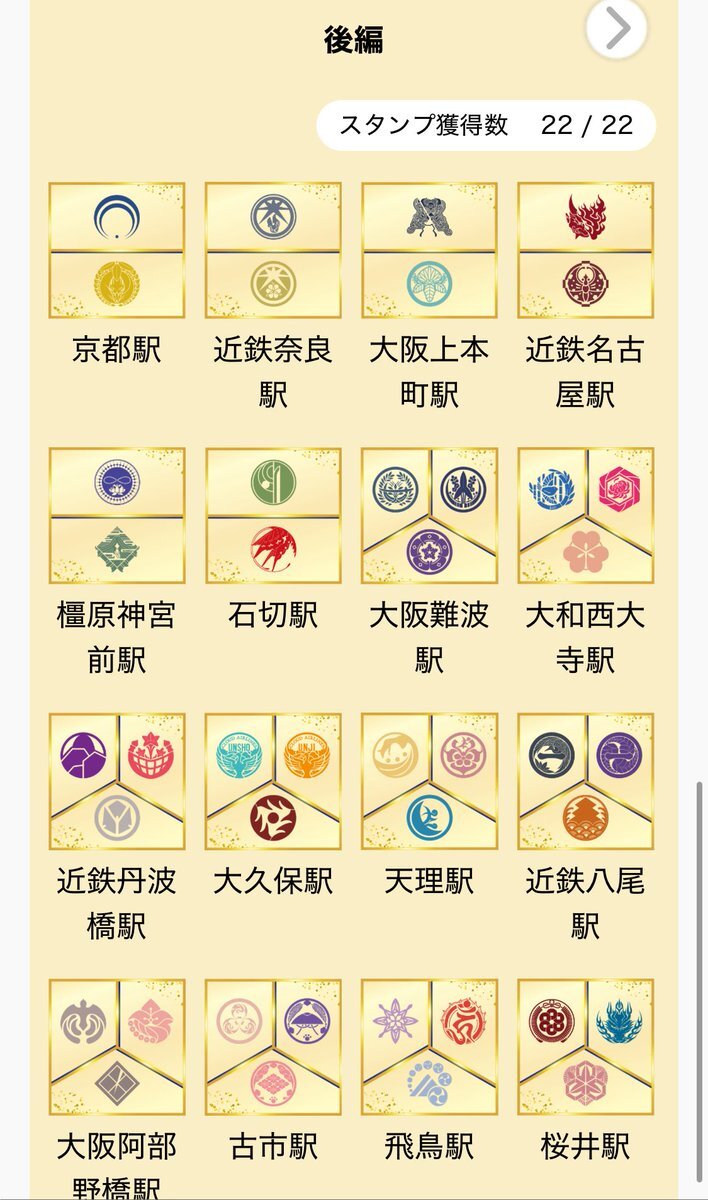Tap the next page arrow button
Screen dimensions: 708x1200
click(x=617, y=29)
